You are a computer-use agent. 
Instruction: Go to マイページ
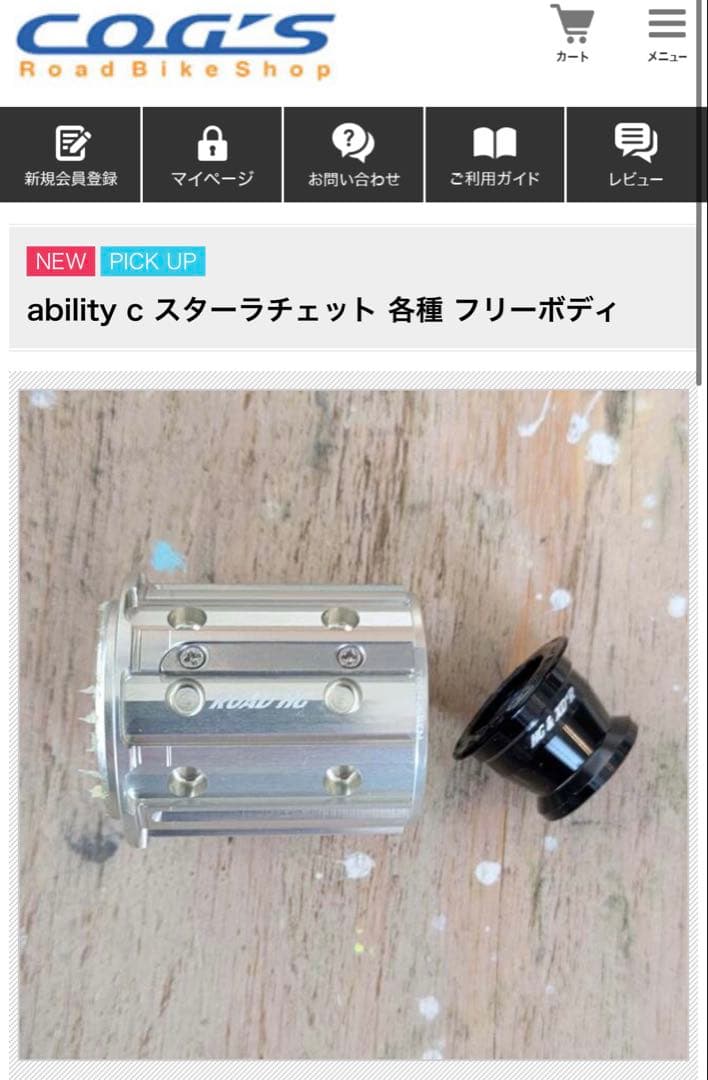coord(212,155)
